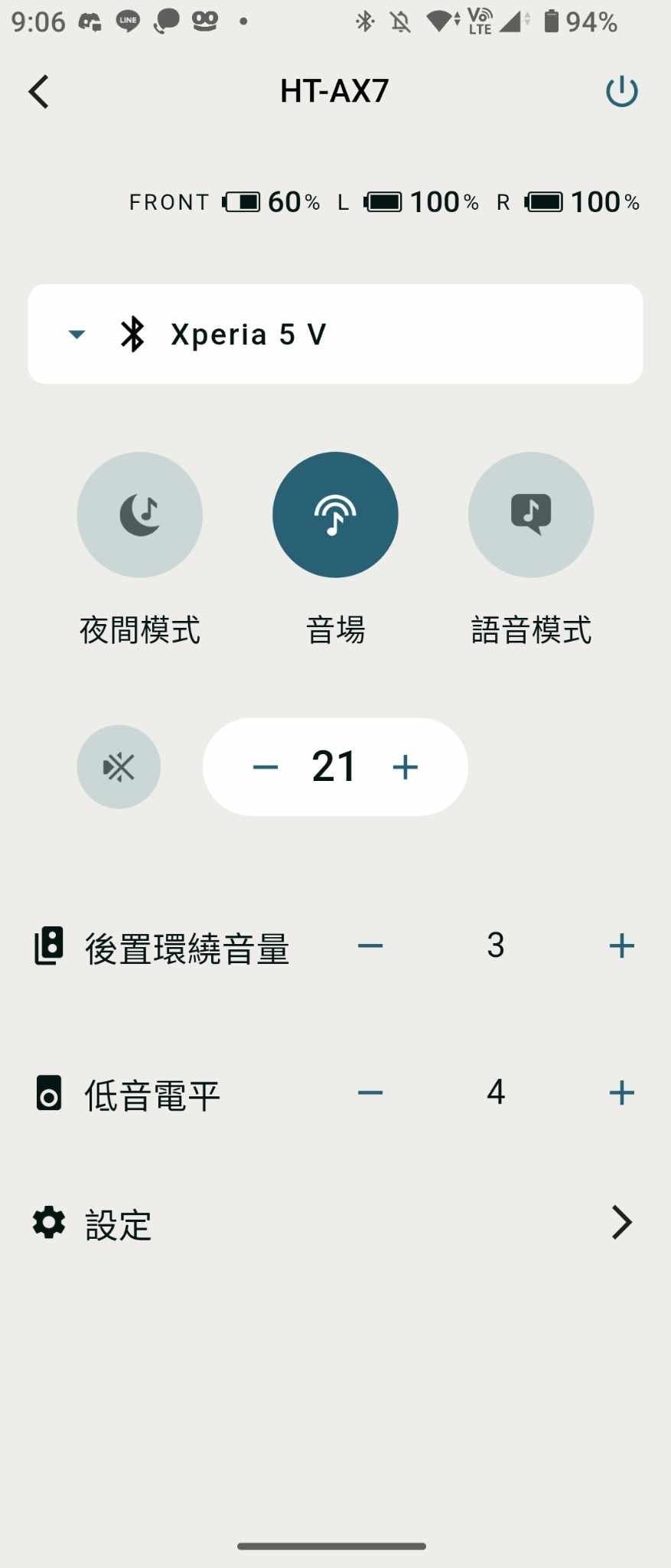
Task: Lower the 後置環繞音量 rear surround level
Action: [x=370, y=946]
